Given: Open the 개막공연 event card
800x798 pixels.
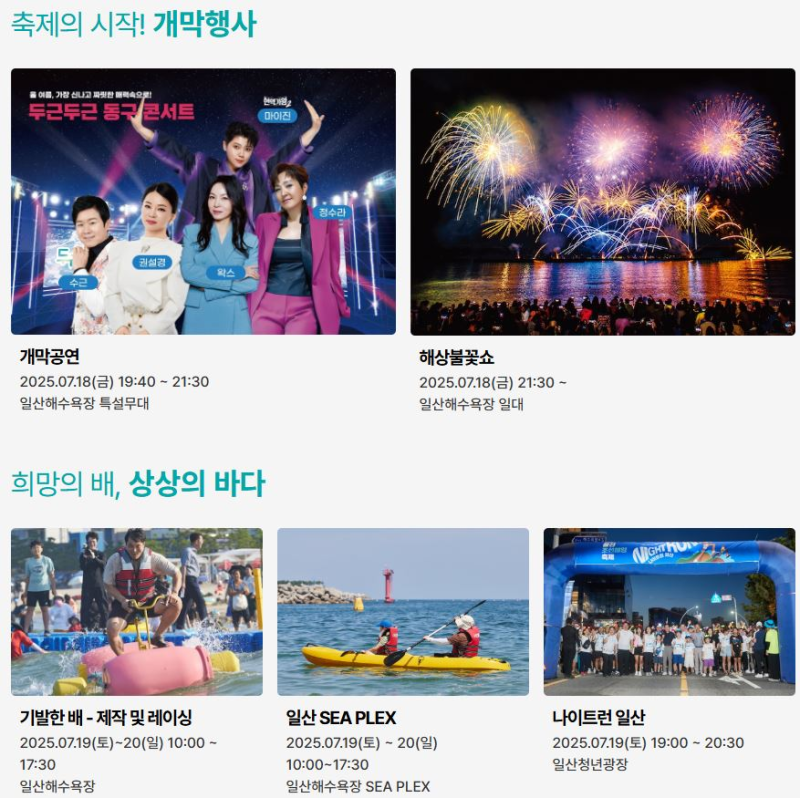Looking at the screenshot, I should click(x=203, y=202).
